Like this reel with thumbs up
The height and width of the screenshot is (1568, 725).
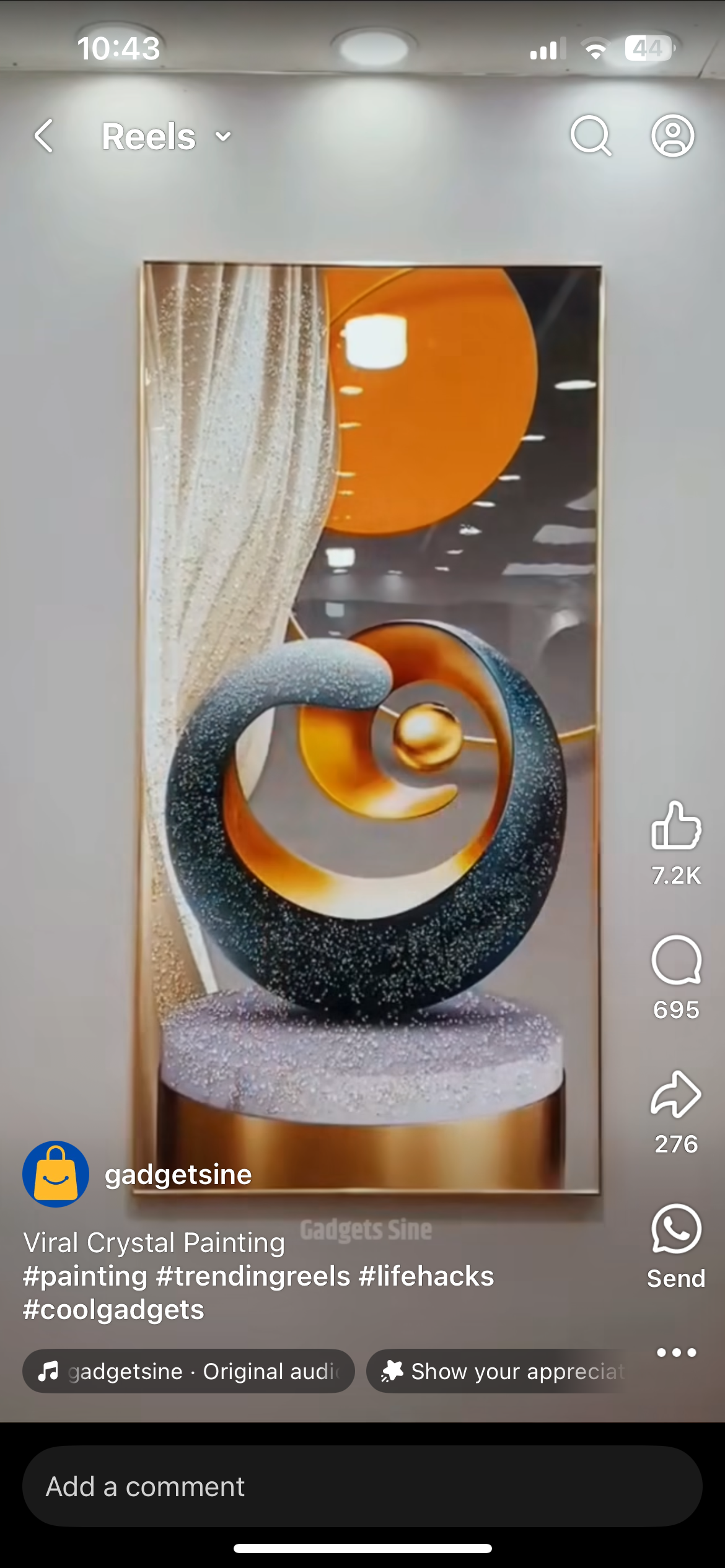[x=676, y=825]
